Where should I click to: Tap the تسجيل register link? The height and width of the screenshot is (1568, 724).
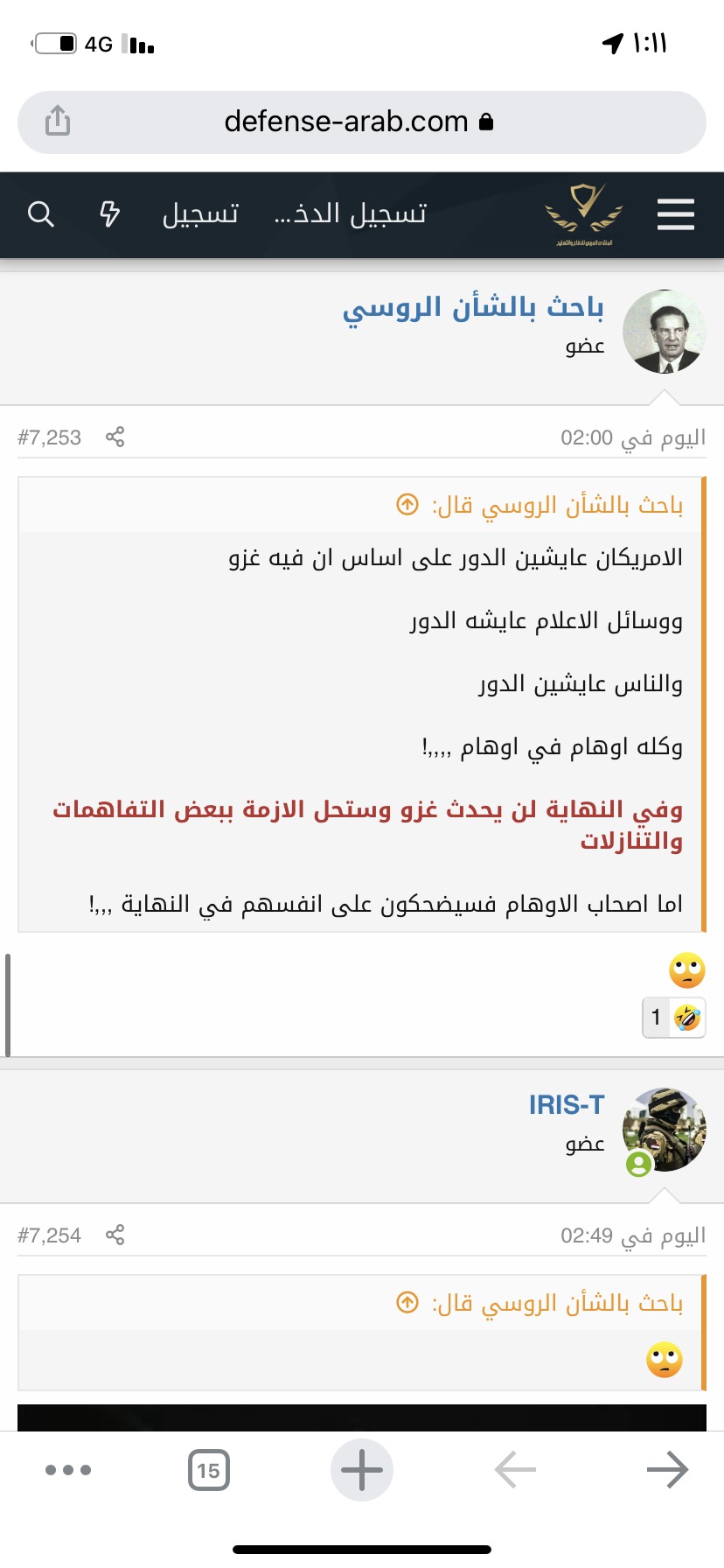point(200,213)
